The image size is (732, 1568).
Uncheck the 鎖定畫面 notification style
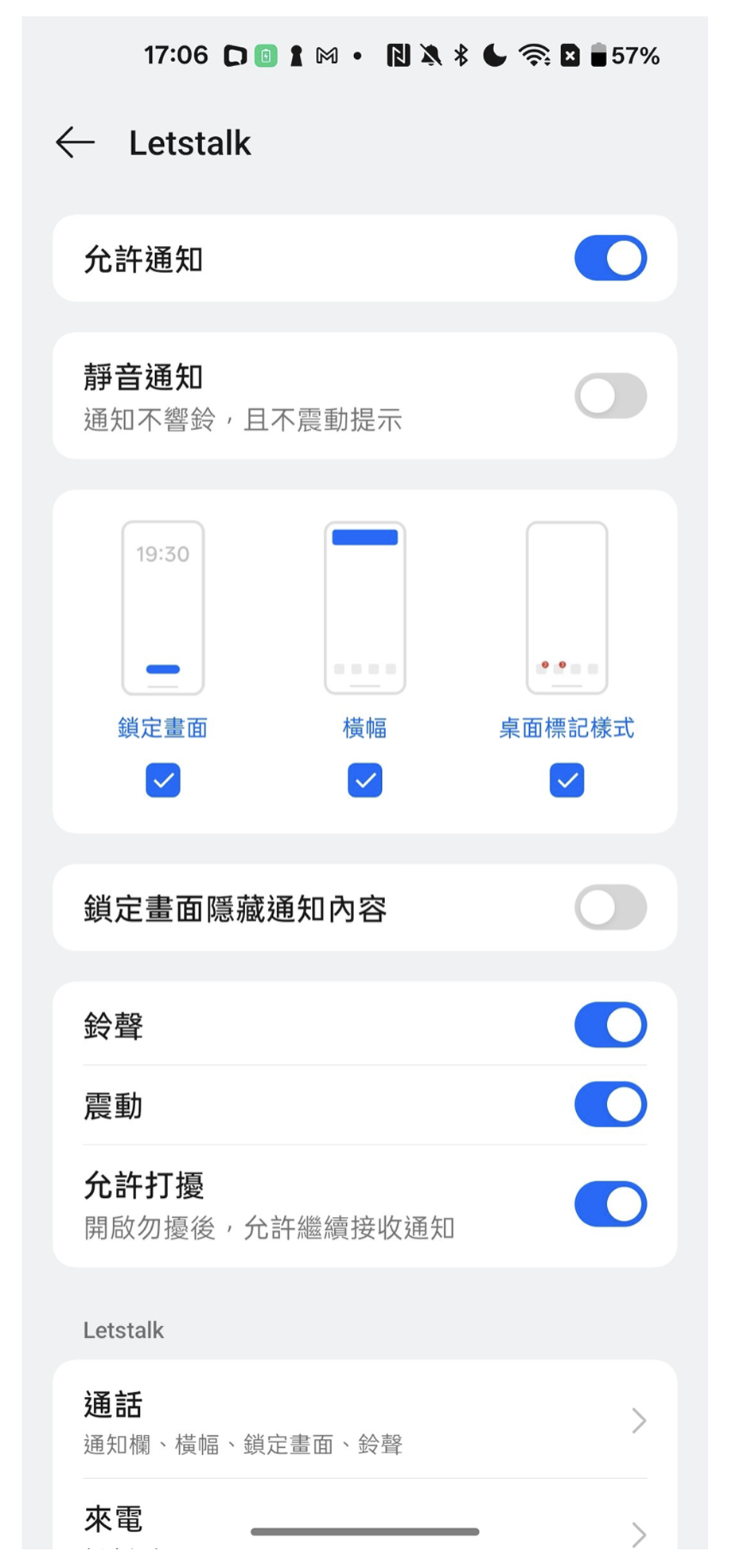(163, 780)
